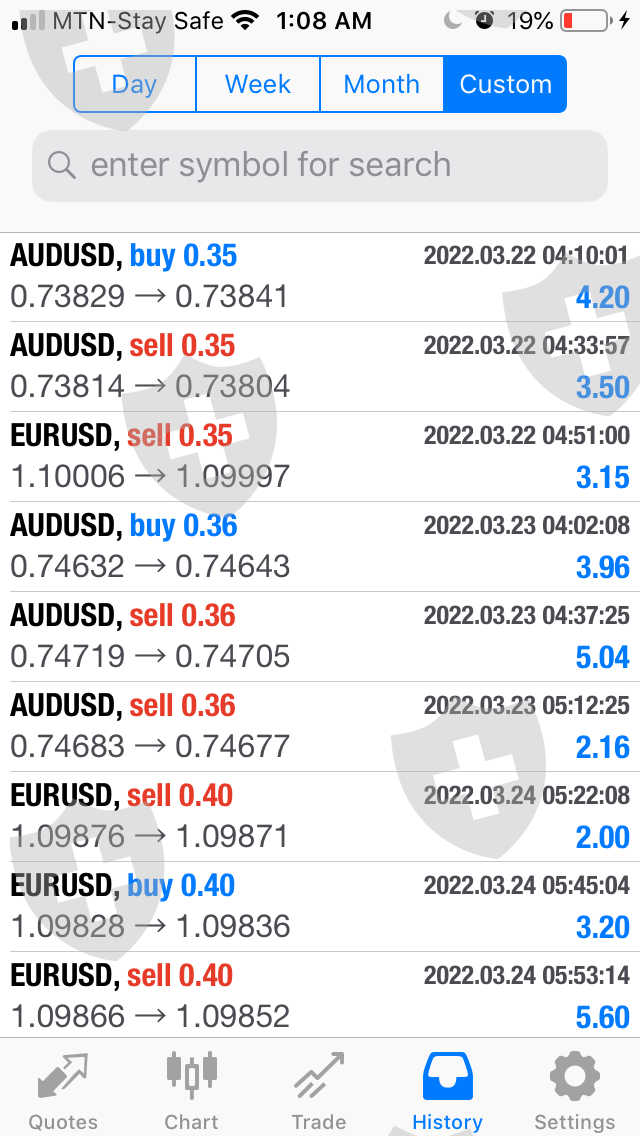Viewport: 640px width, 1136px height.
Task: Show the AUDUSD sell 0.36 trade with 2.16 profit
Action: click(320, 727)
